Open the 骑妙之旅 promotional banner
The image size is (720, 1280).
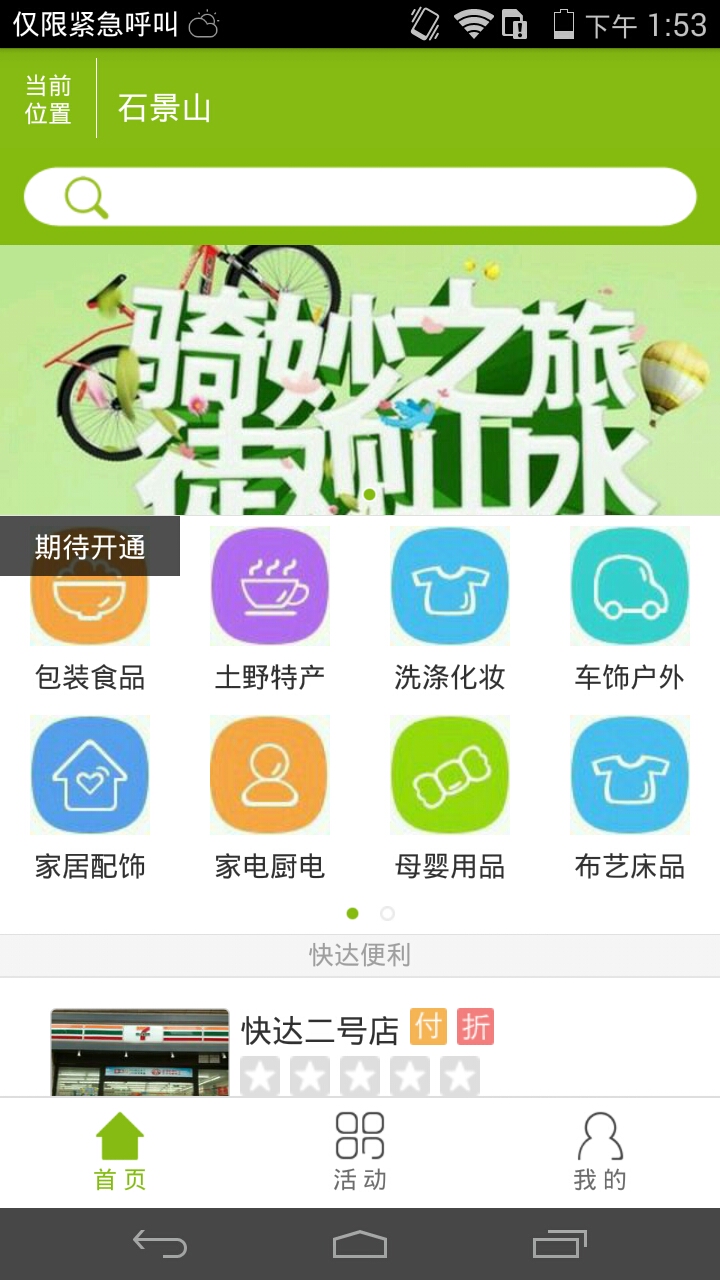[x=360, y=380]
